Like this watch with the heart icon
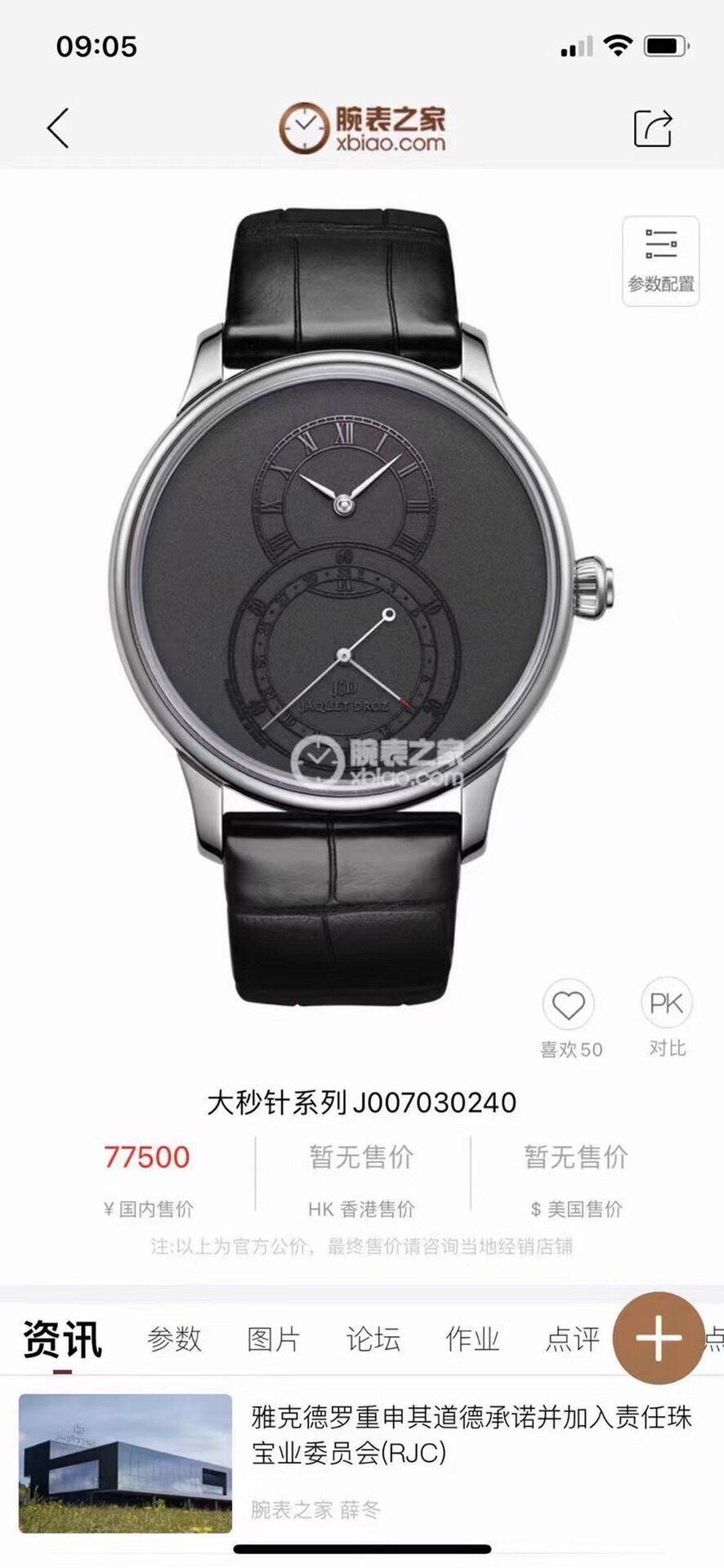The height and width of the screenshot is (1568, 724). [569, 1004]
